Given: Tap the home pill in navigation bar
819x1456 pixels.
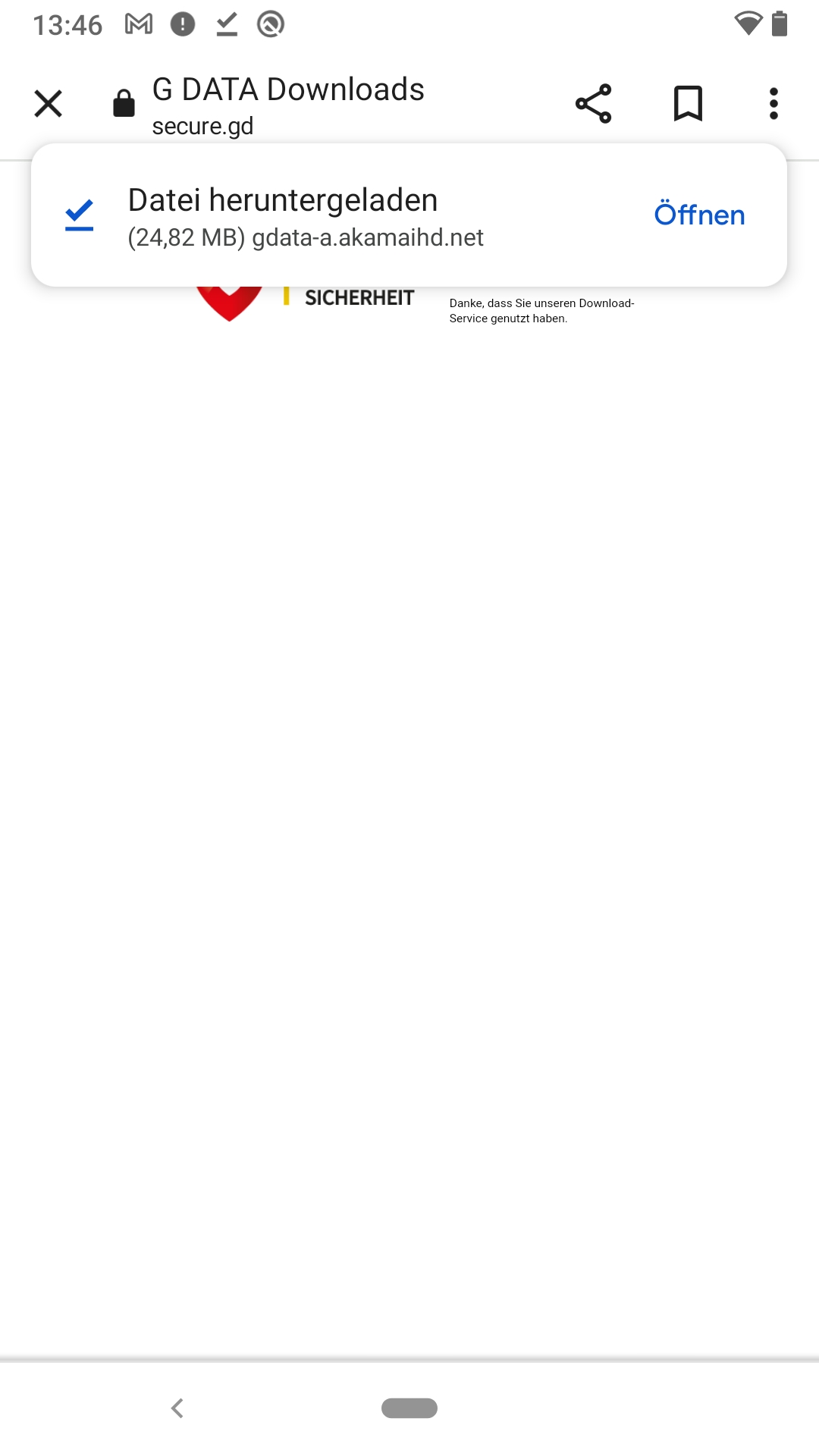Looking at the screenshot, I should 409,1408.
